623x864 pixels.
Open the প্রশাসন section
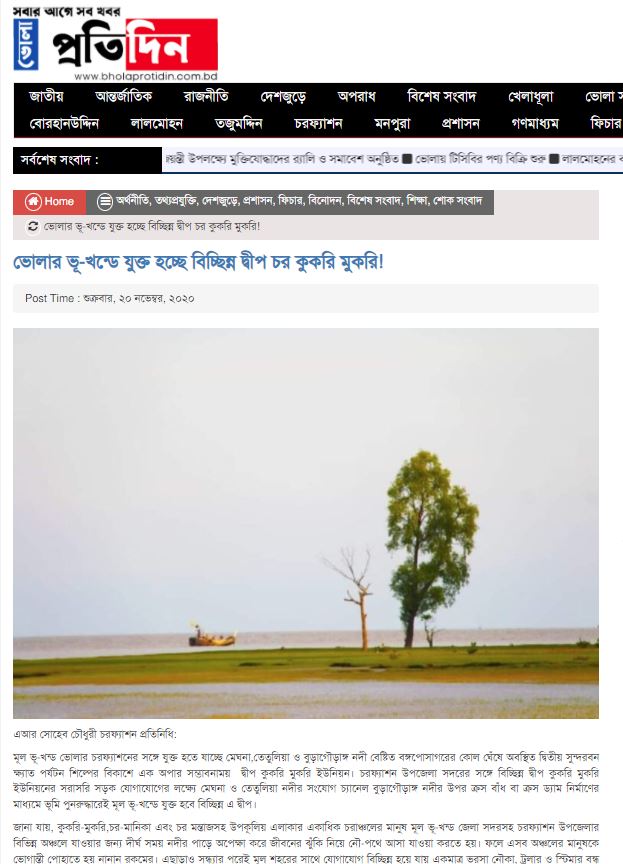pos(461,124)
